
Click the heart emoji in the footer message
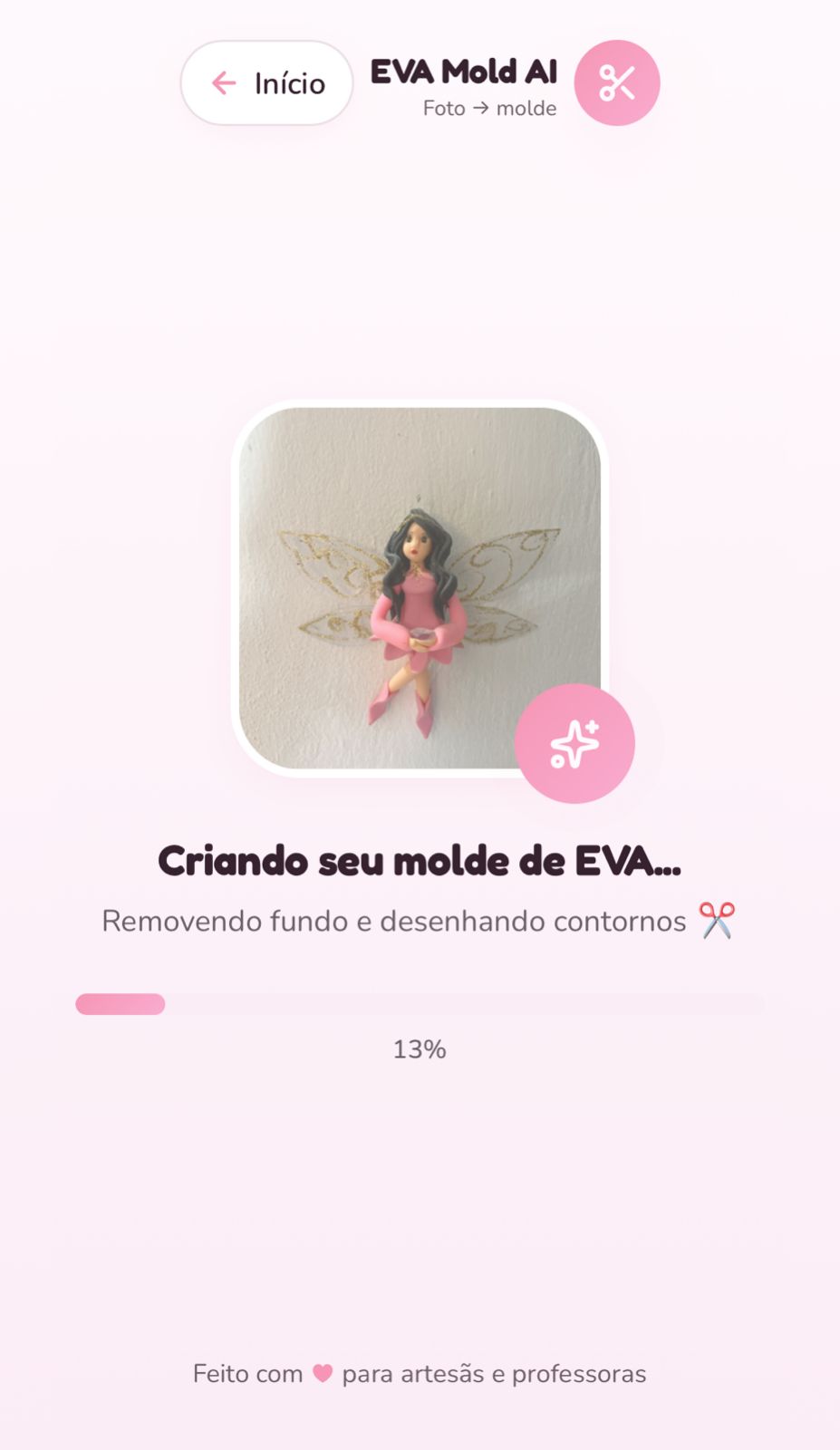coord(323,1373)
